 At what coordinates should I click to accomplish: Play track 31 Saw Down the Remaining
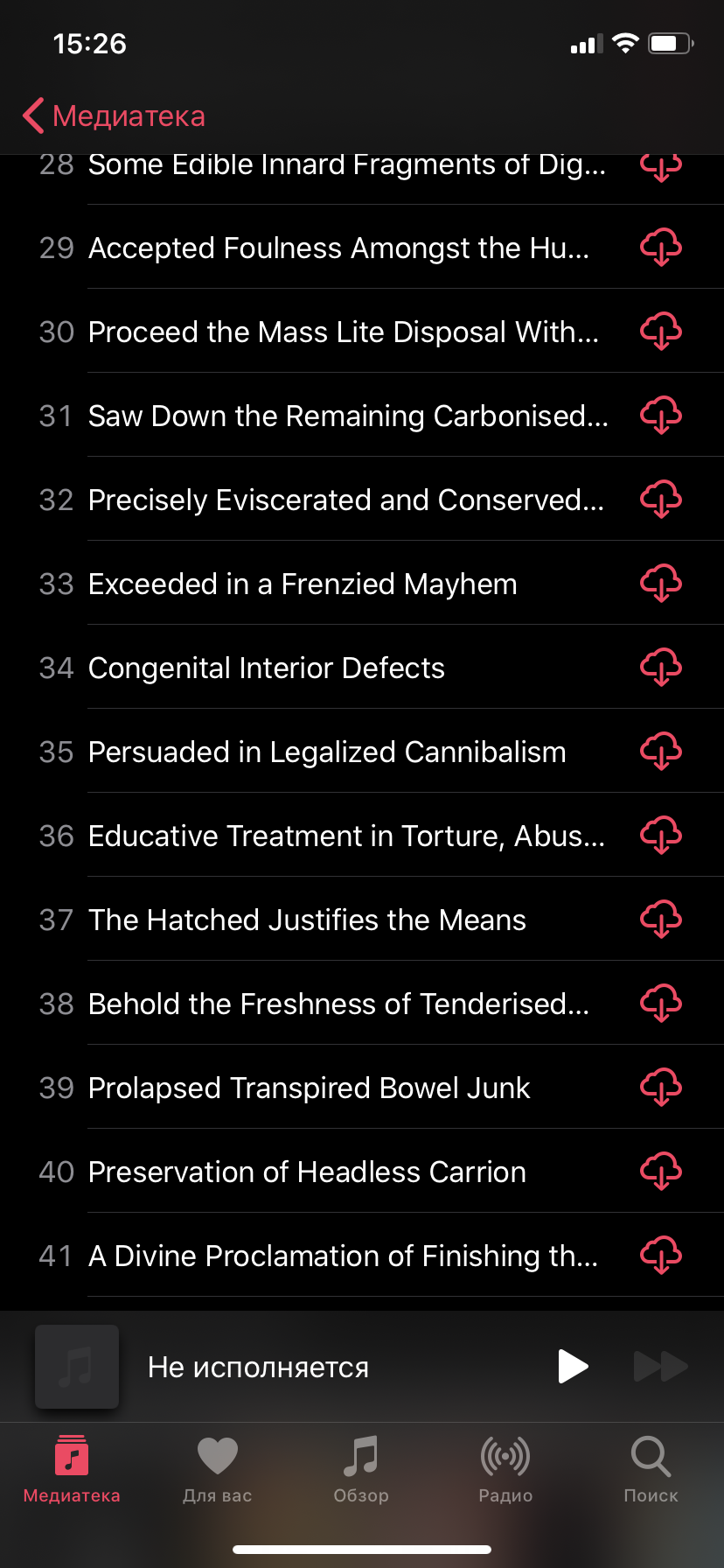(348, 416)
